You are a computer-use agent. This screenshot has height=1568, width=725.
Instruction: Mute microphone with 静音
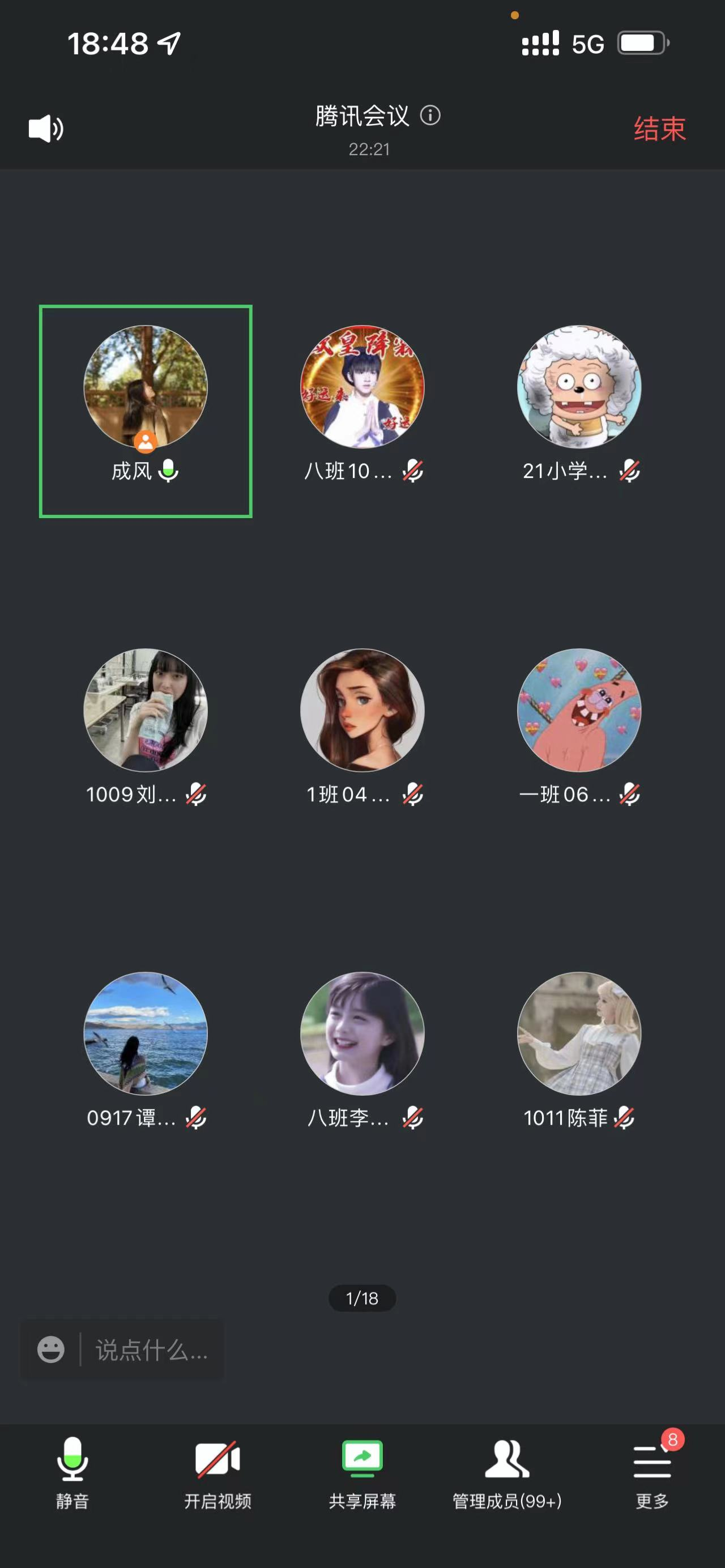[72, 1473]
